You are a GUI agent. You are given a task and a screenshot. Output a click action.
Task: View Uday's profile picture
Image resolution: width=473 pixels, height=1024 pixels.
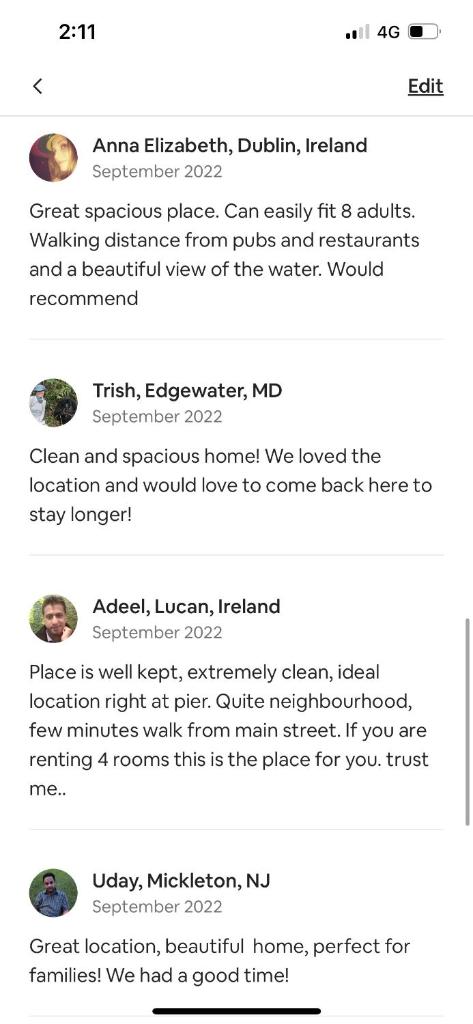pos(54,893)
